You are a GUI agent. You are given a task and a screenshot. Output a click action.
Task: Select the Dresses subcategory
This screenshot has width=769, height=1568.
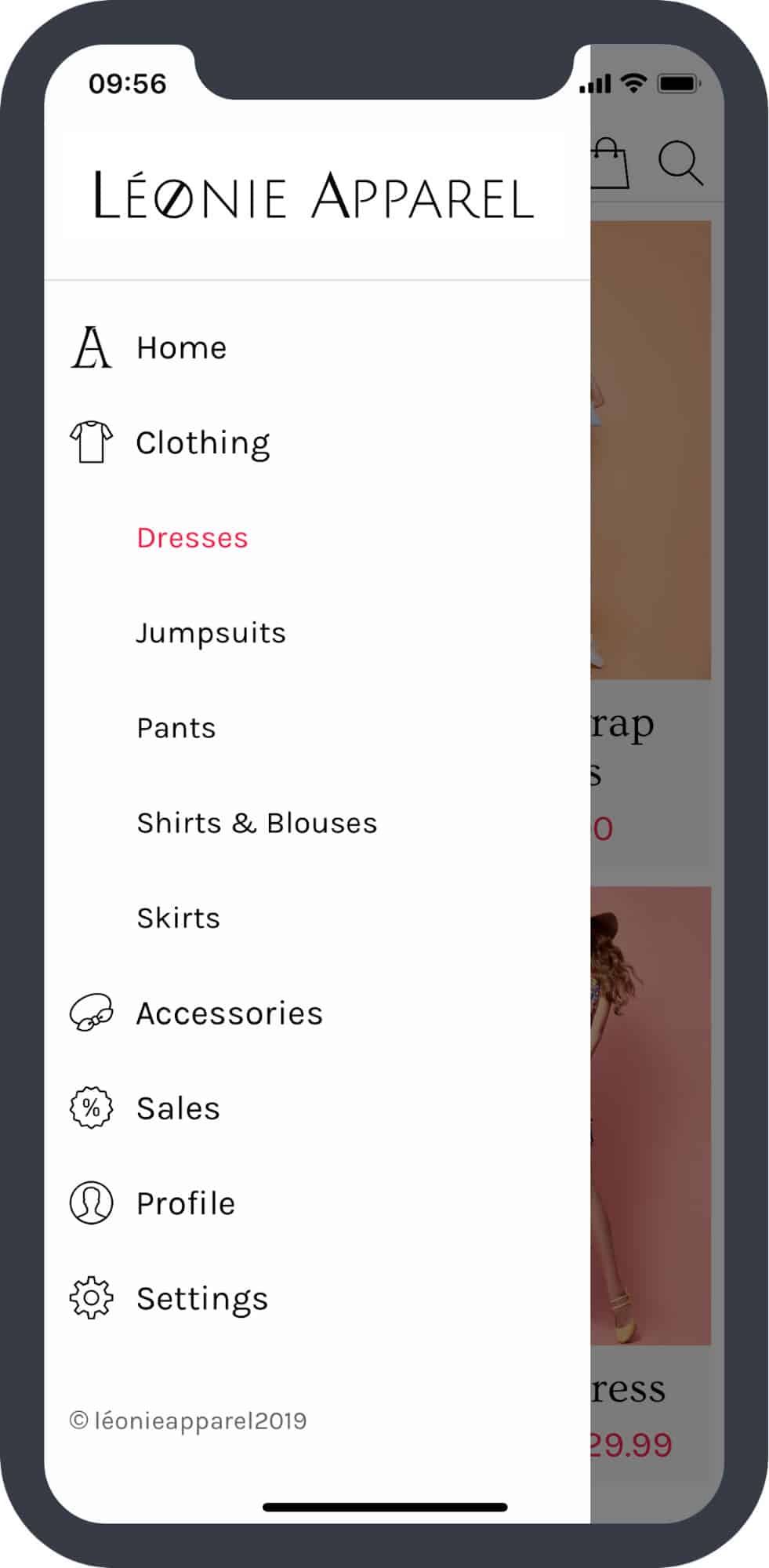pyautogui.click(x=192, y=538)
